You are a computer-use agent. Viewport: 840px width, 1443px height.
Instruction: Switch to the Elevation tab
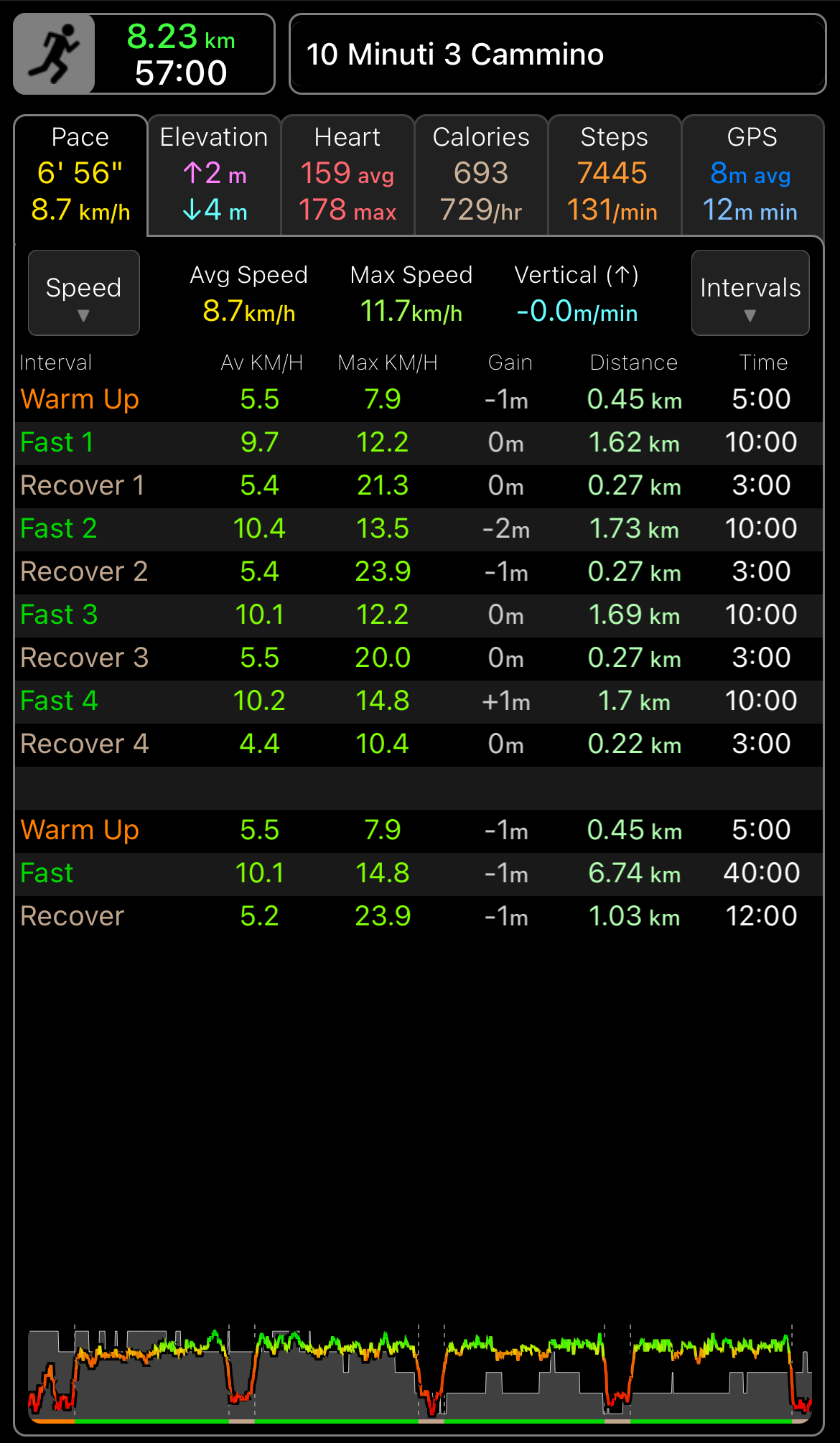(x=214, y=174)
